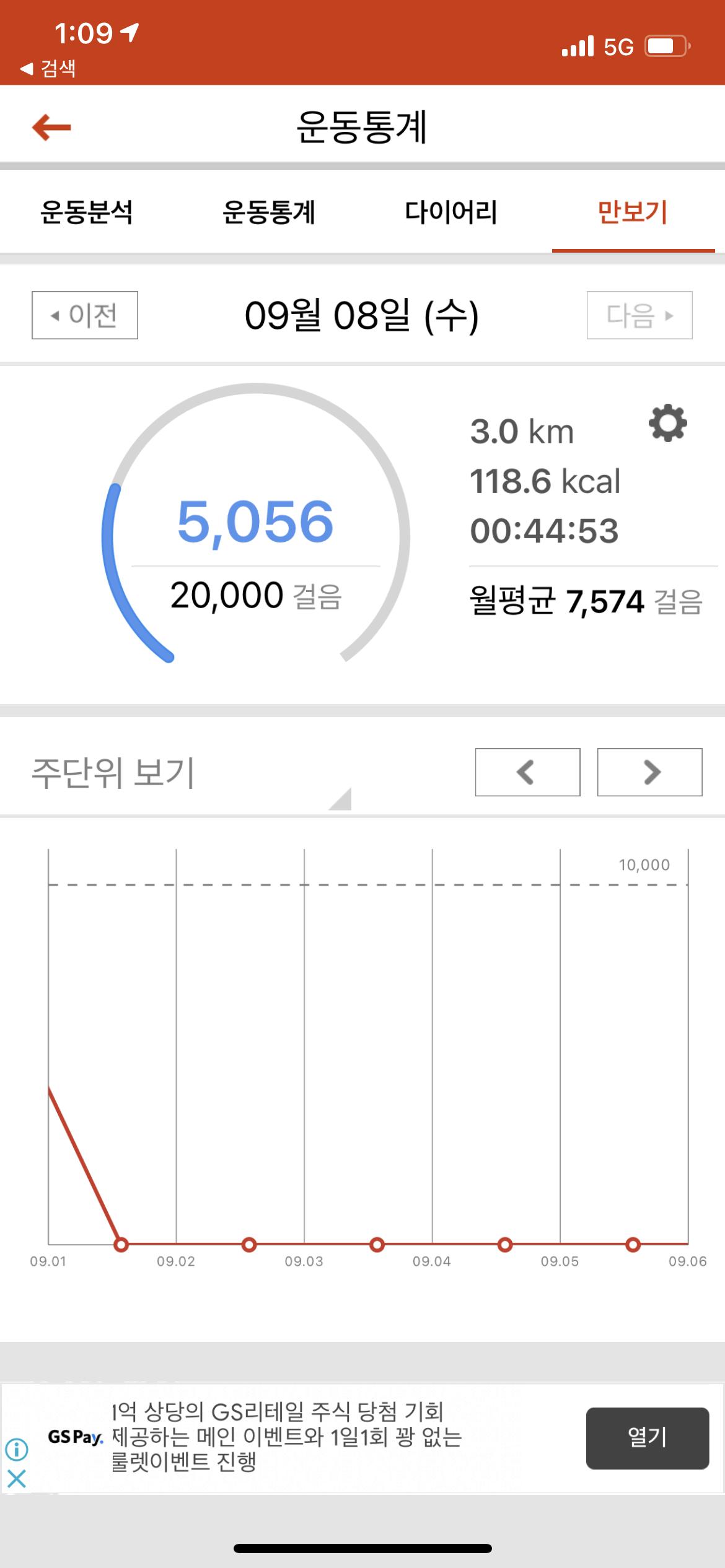Tap 다음 to view the next day
This screenshot has height=1568, width=725.
tap(639, 315)
